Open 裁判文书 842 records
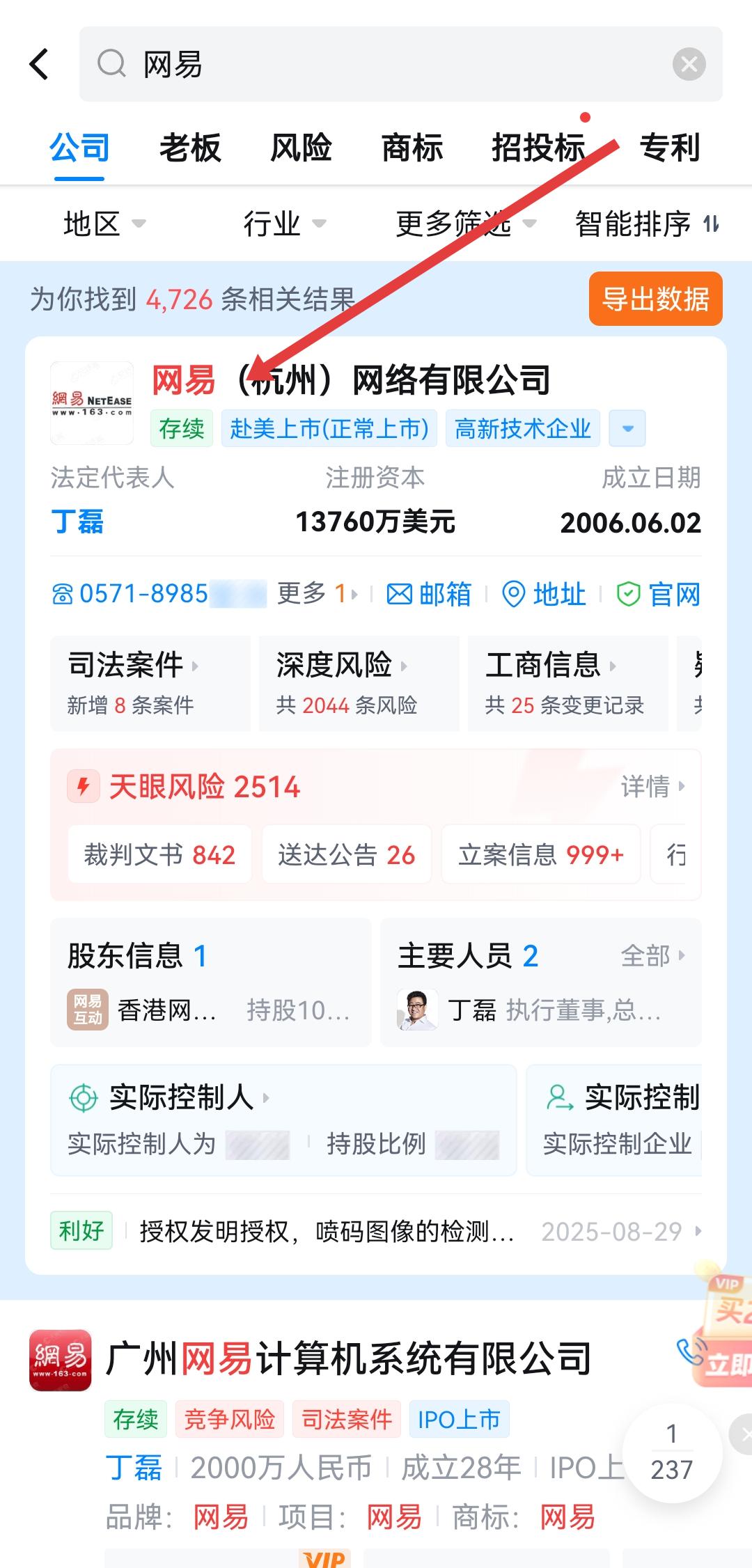The image size is (752, 1568). [159, 854]
